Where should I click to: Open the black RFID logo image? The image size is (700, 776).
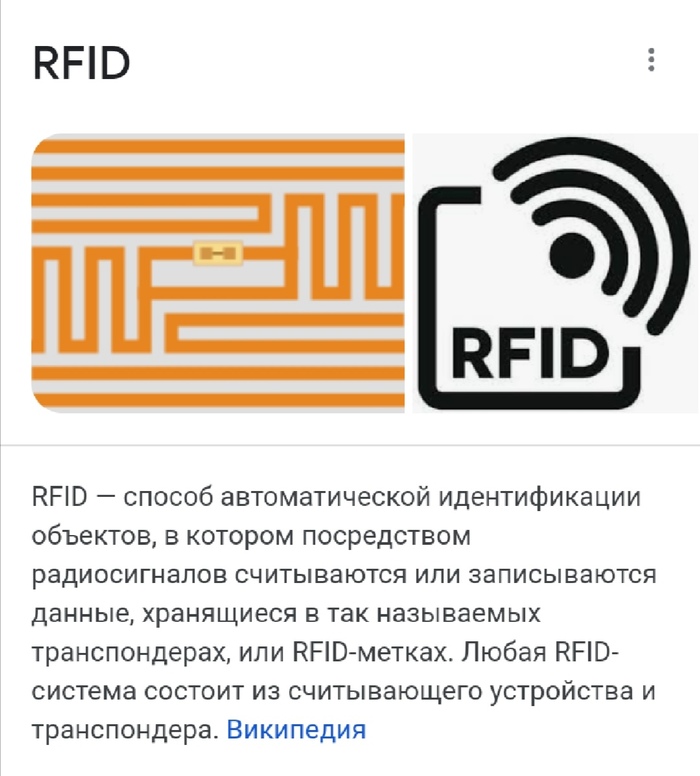pyautogui.click(x=553, y=273)
